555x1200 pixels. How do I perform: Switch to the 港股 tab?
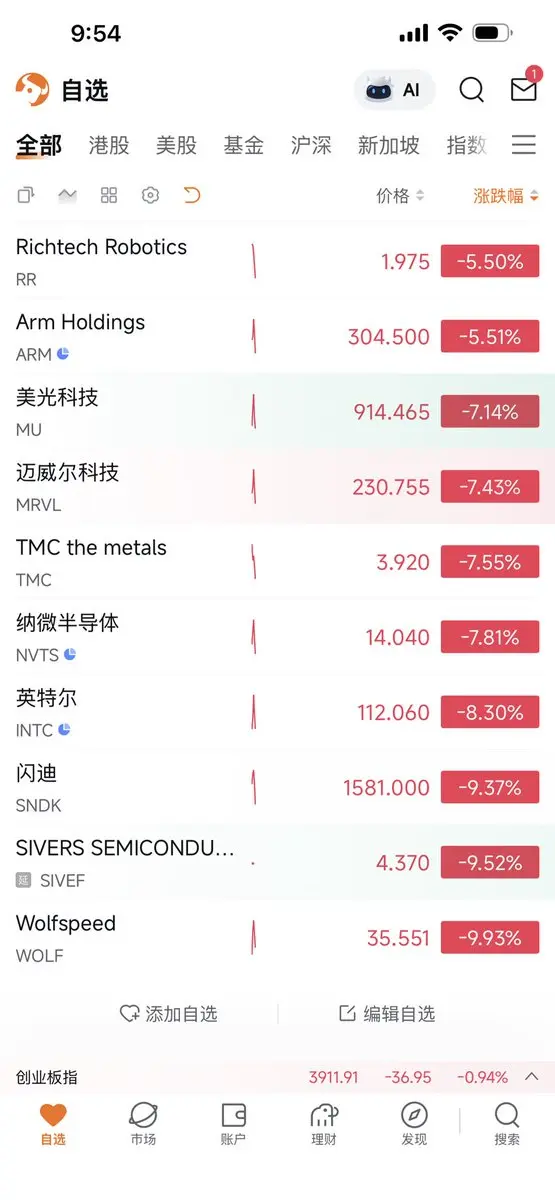tap(109, 145)
